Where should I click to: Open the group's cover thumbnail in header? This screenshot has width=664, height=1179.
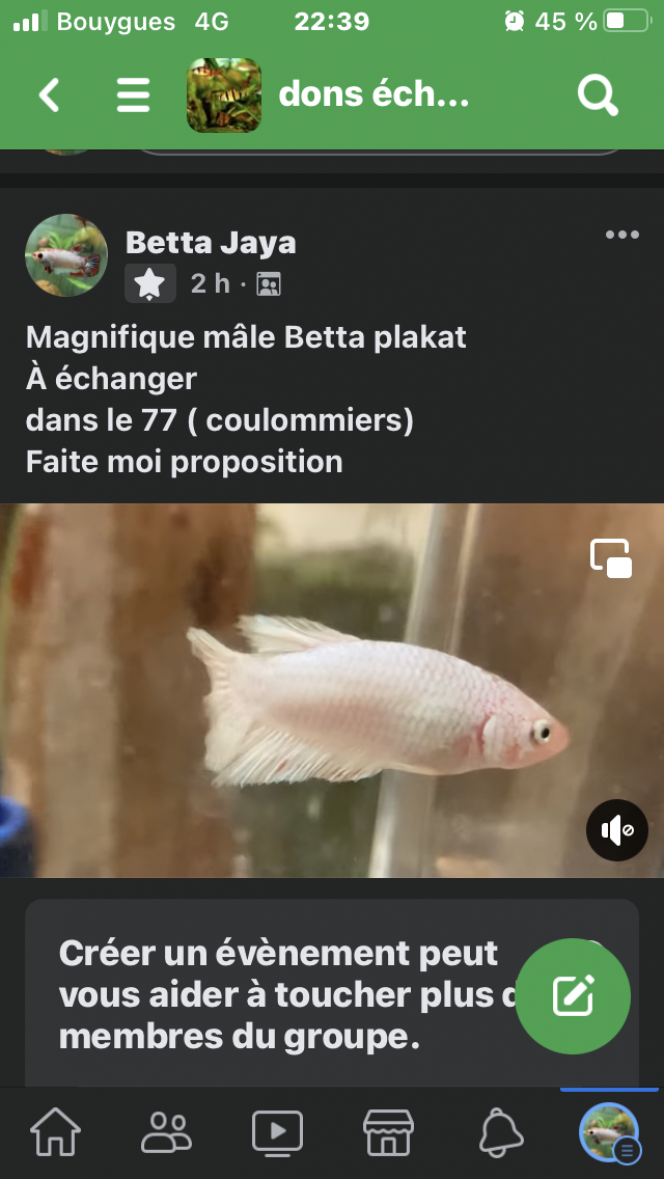click(x=224, y=95)
